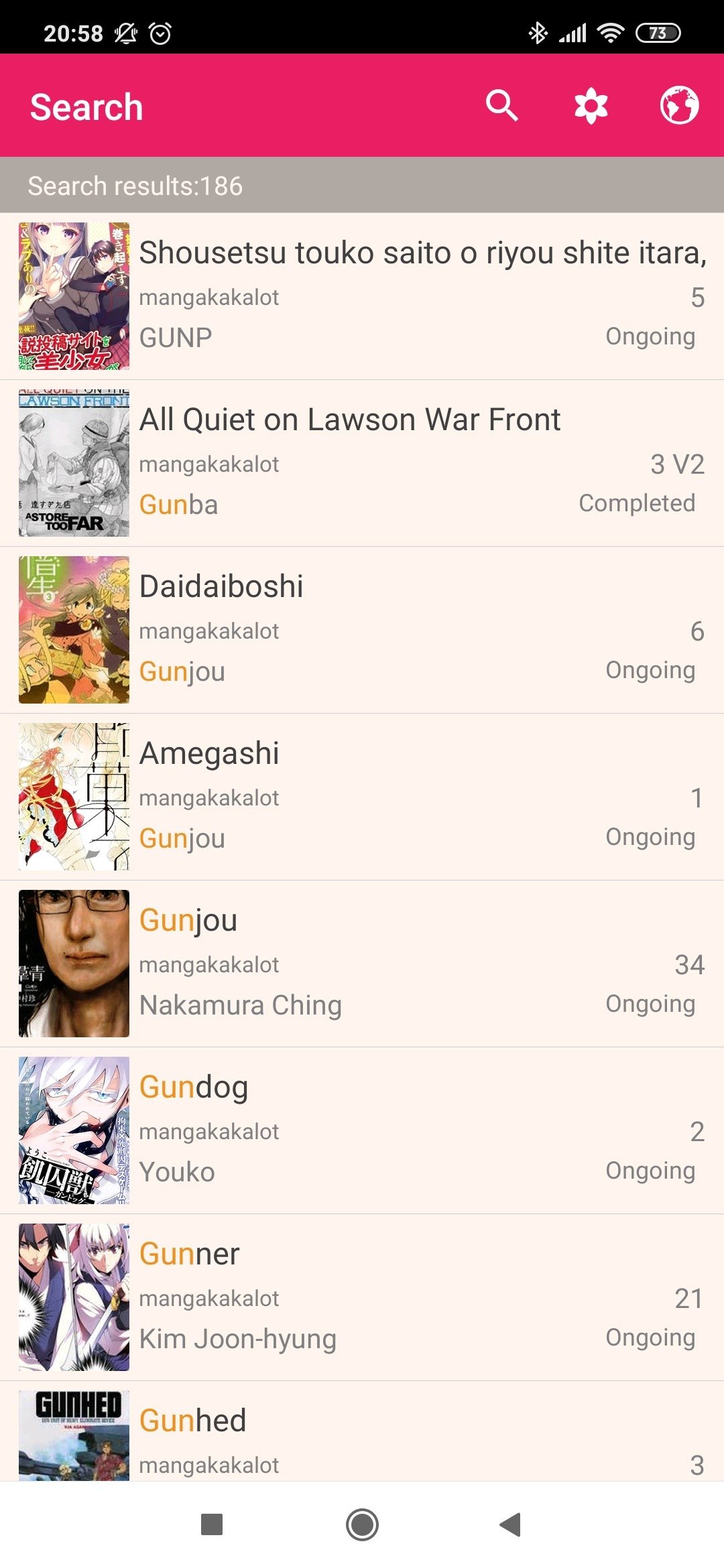Select the Daidaiboshi manga result

(x=362, y=630)
